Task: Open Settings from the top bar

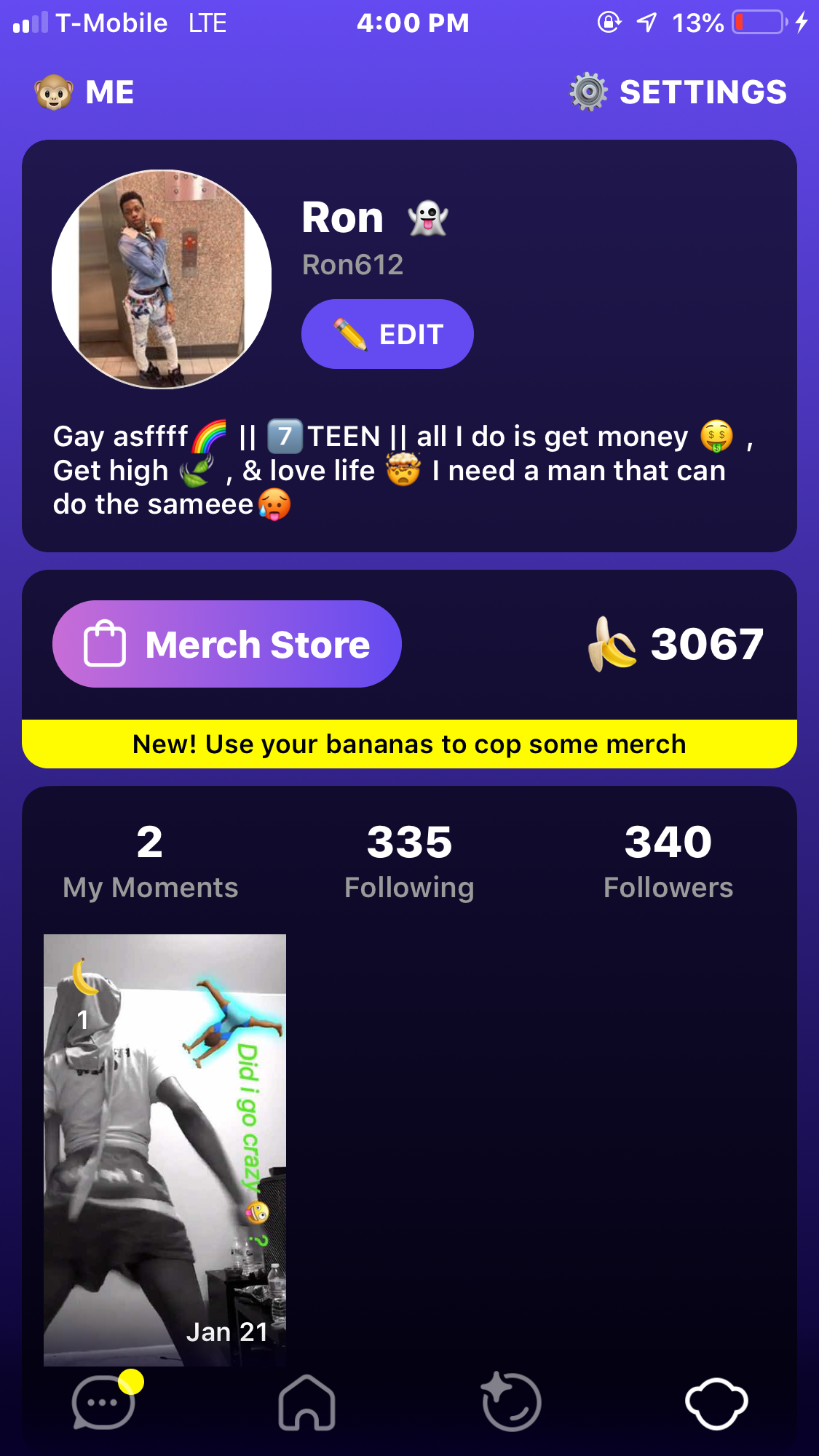Action: click(x=678, y=92)
